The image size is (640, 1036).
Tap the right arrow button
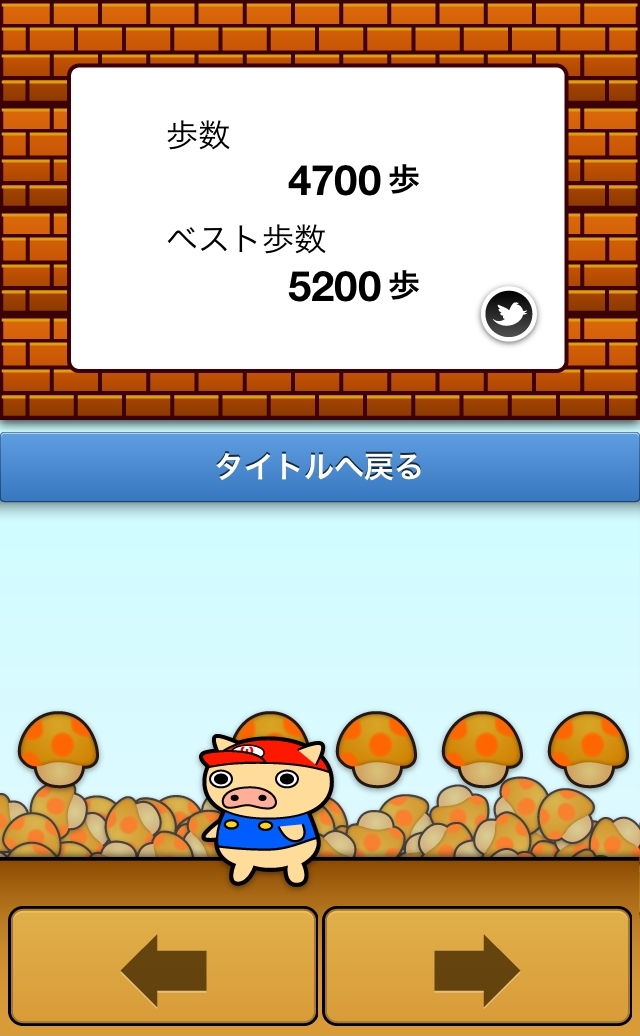coord(477,966)
